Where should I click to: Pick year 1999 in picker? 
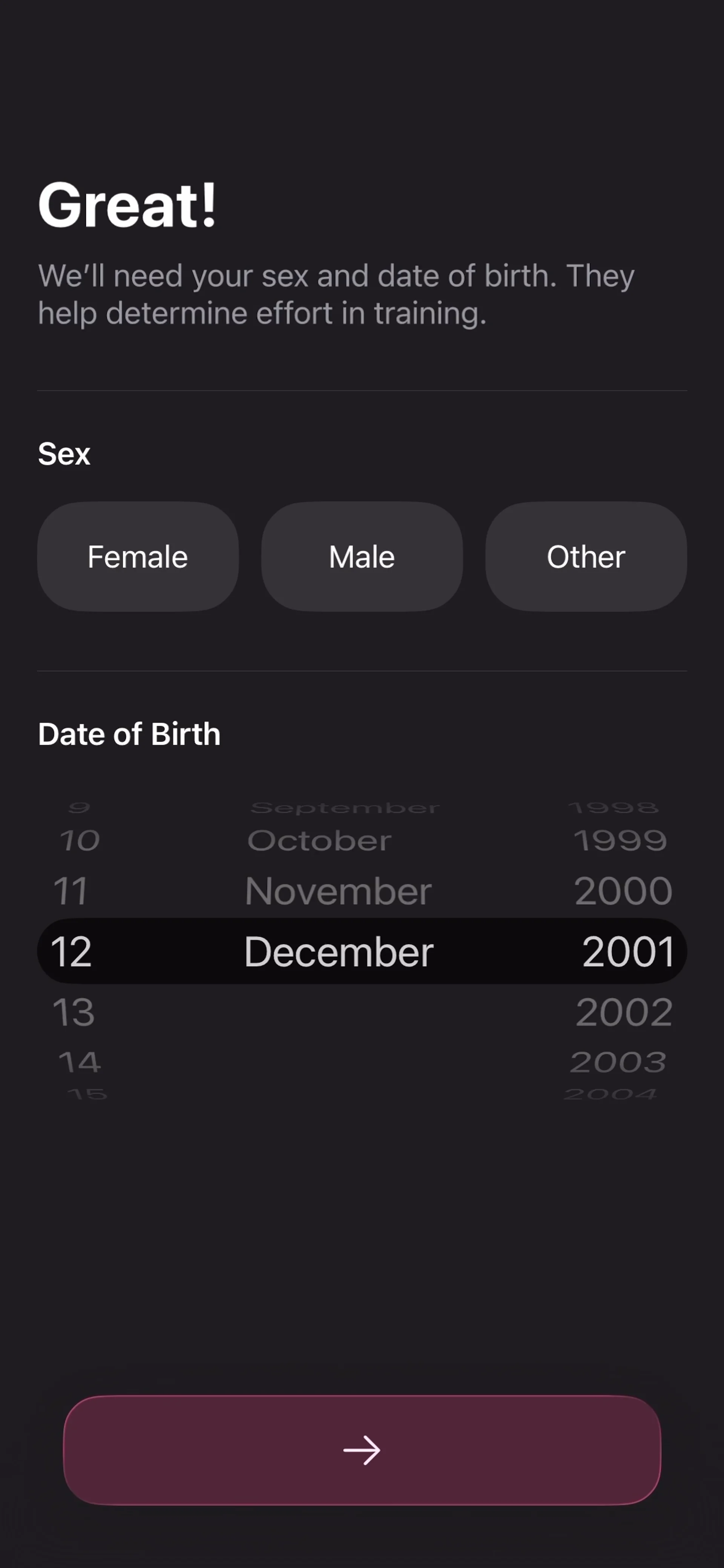[620, 841]
